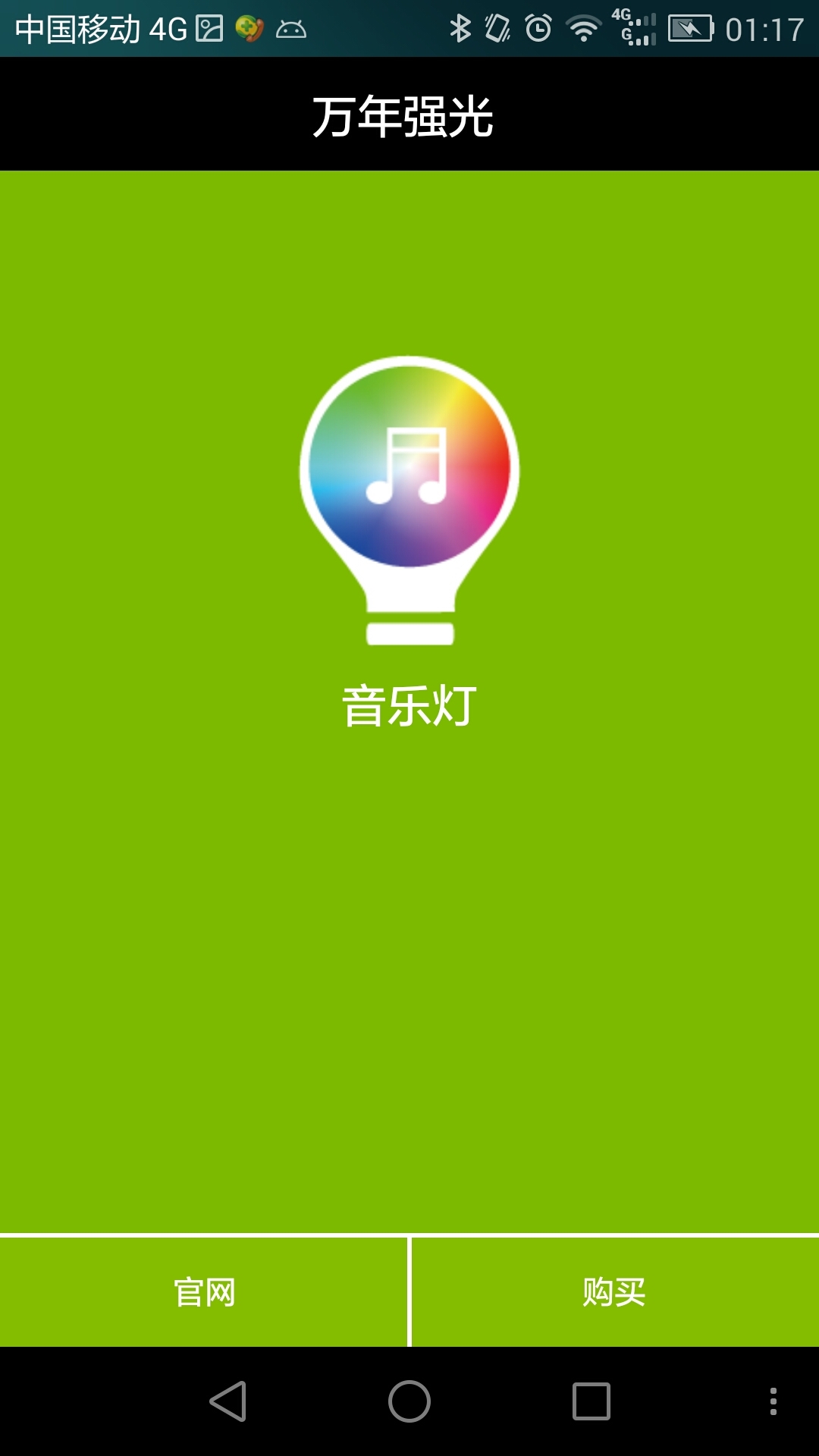Open the 音乐灯 music lamp bulb
Image resolution: width=819 pixels, height=1456 pixels.
click(409, 500)
